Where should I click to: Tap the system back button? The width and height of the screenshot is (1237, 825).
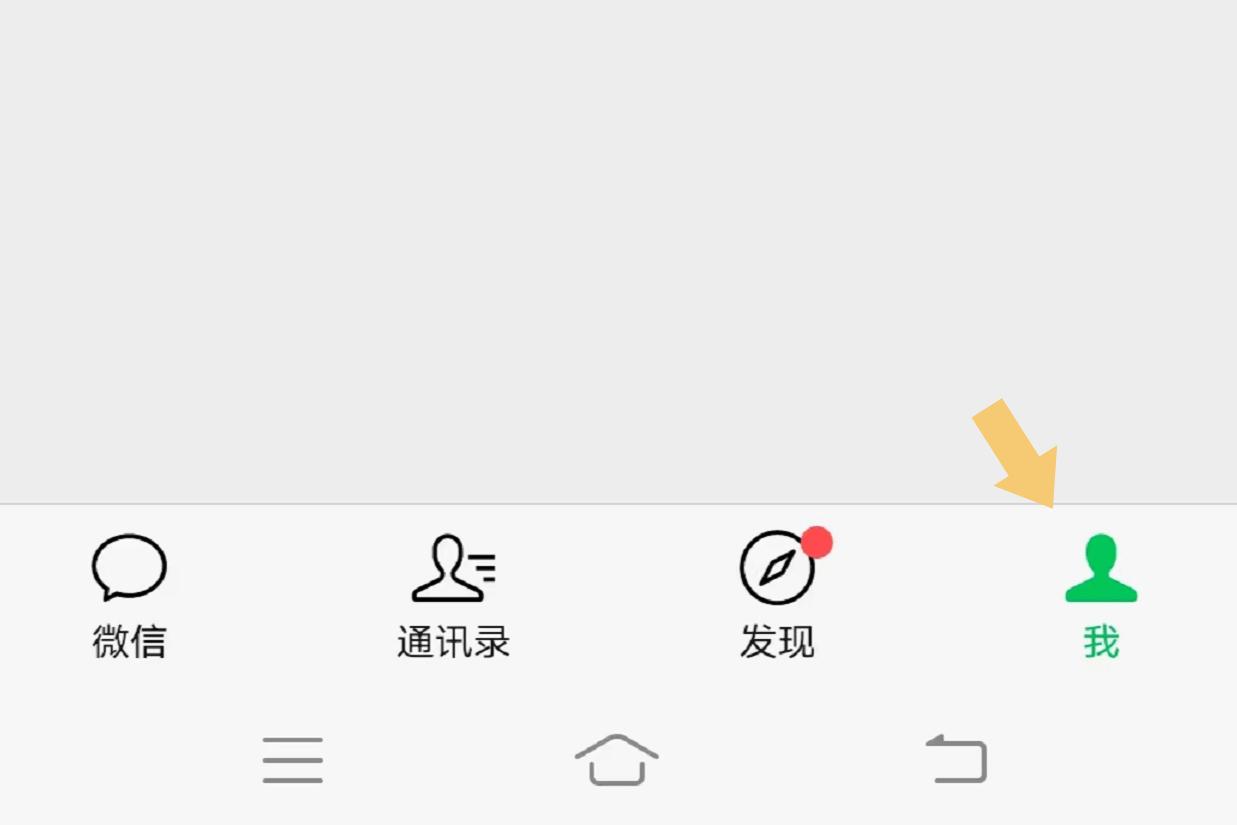coord(957,759)
